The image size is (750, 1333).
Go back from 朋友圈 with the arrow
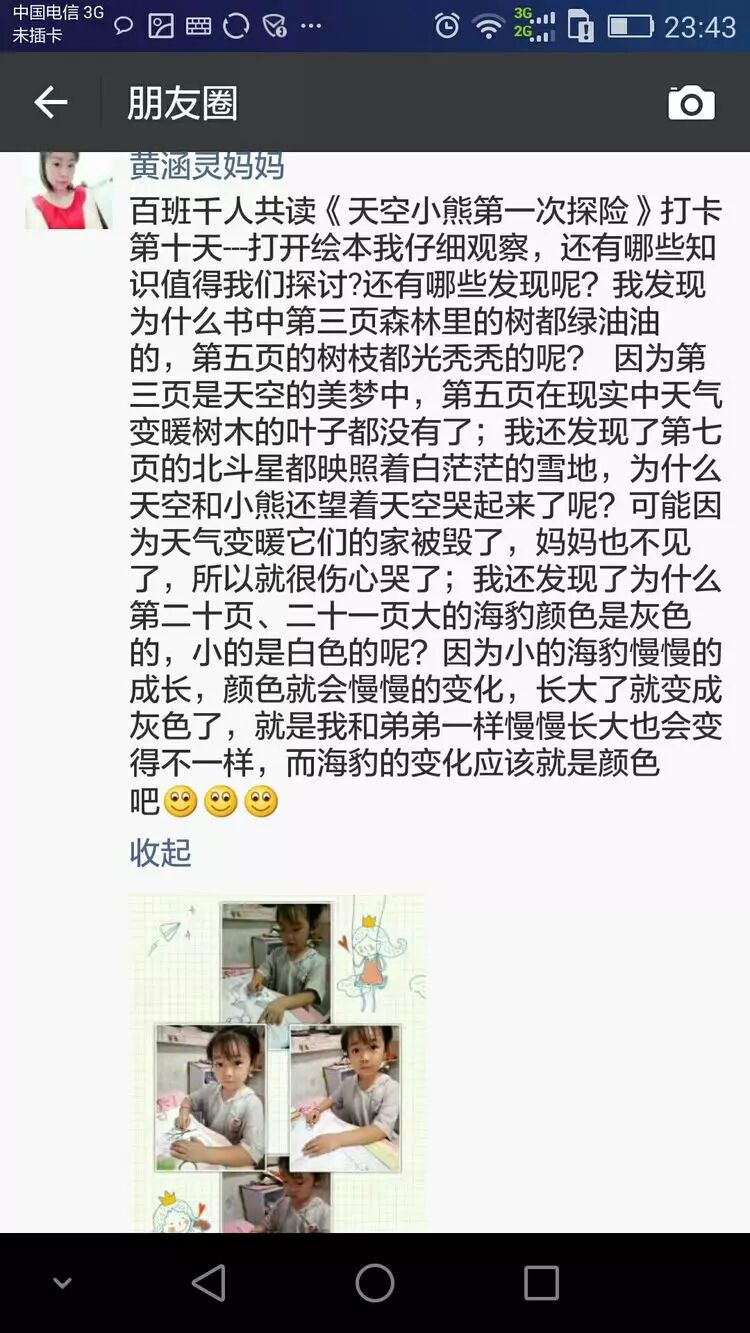[x=50, y=103]
